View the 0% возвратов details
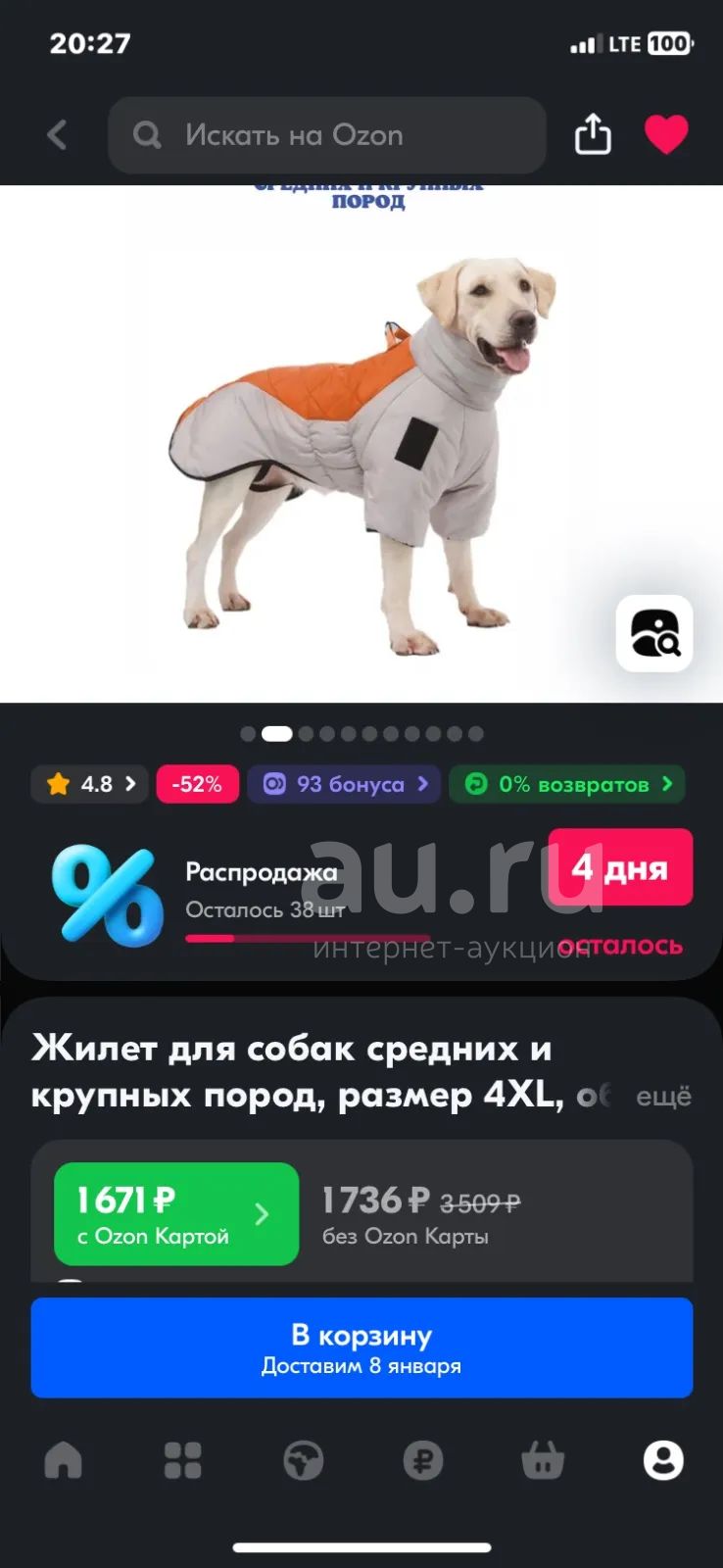723x1568 pixels. (567, 784)
